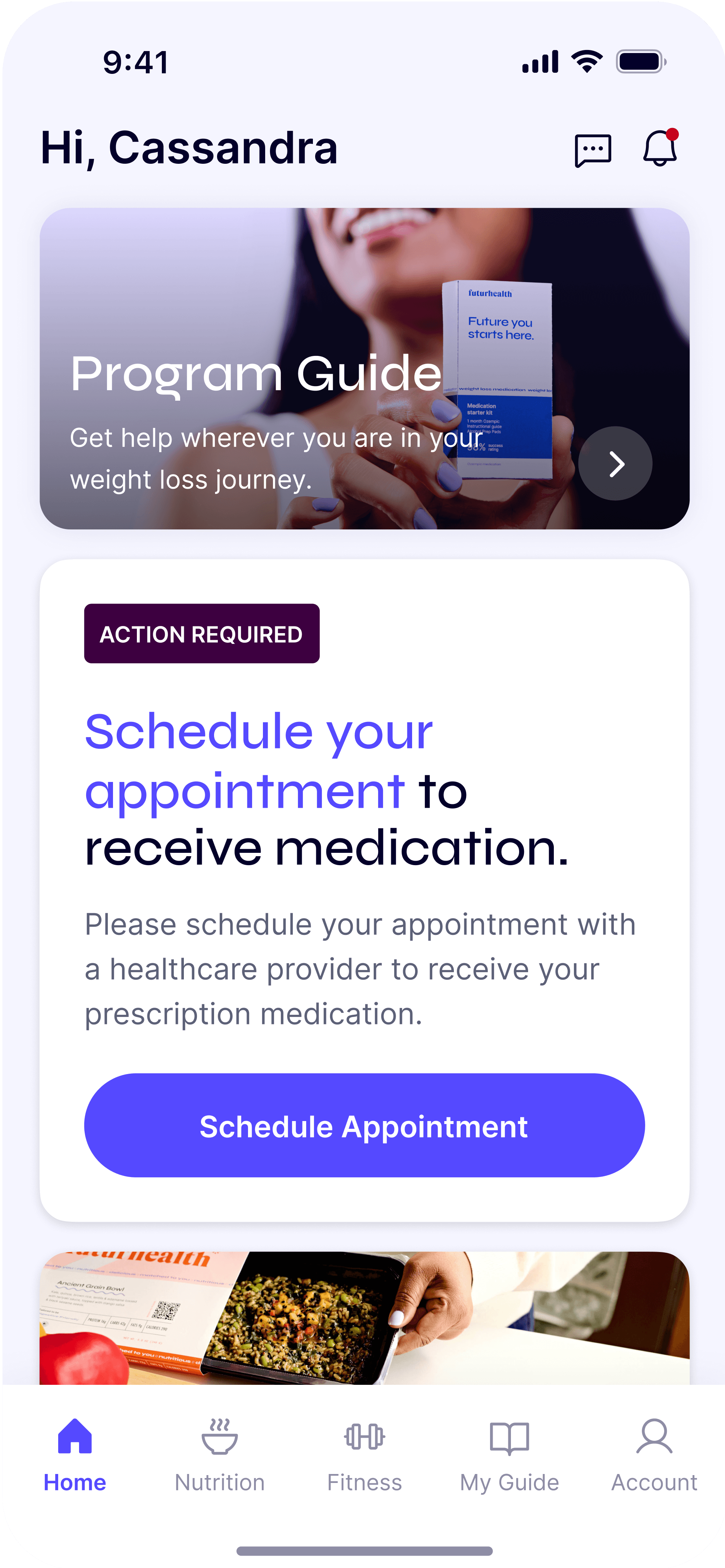Open the messages chat icon
This screenshot has width=725, height=1568.
coord(592,150)
